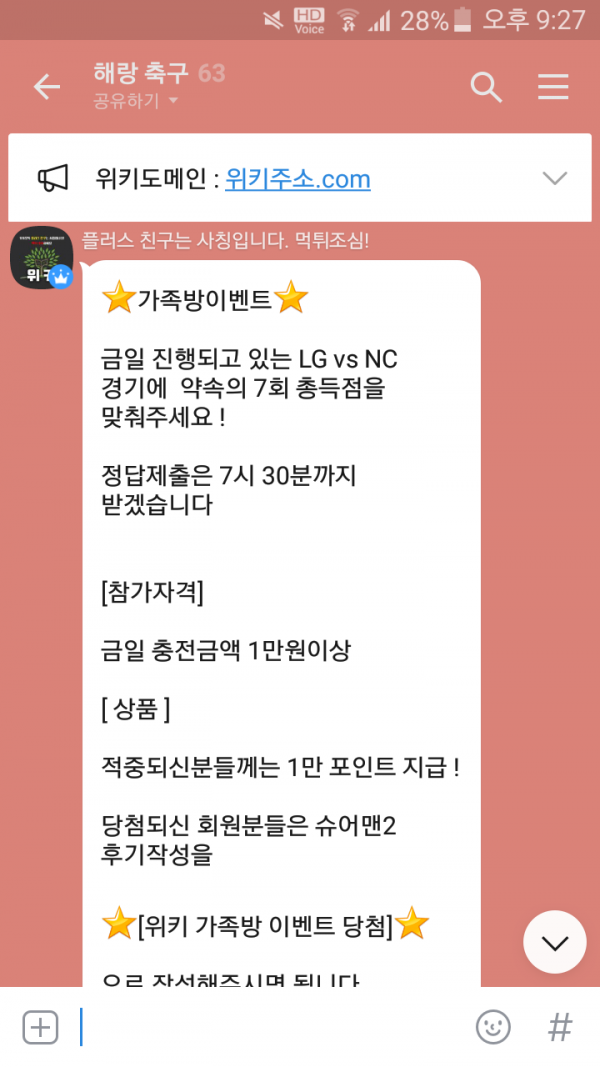Jump to the latest message

554,941
